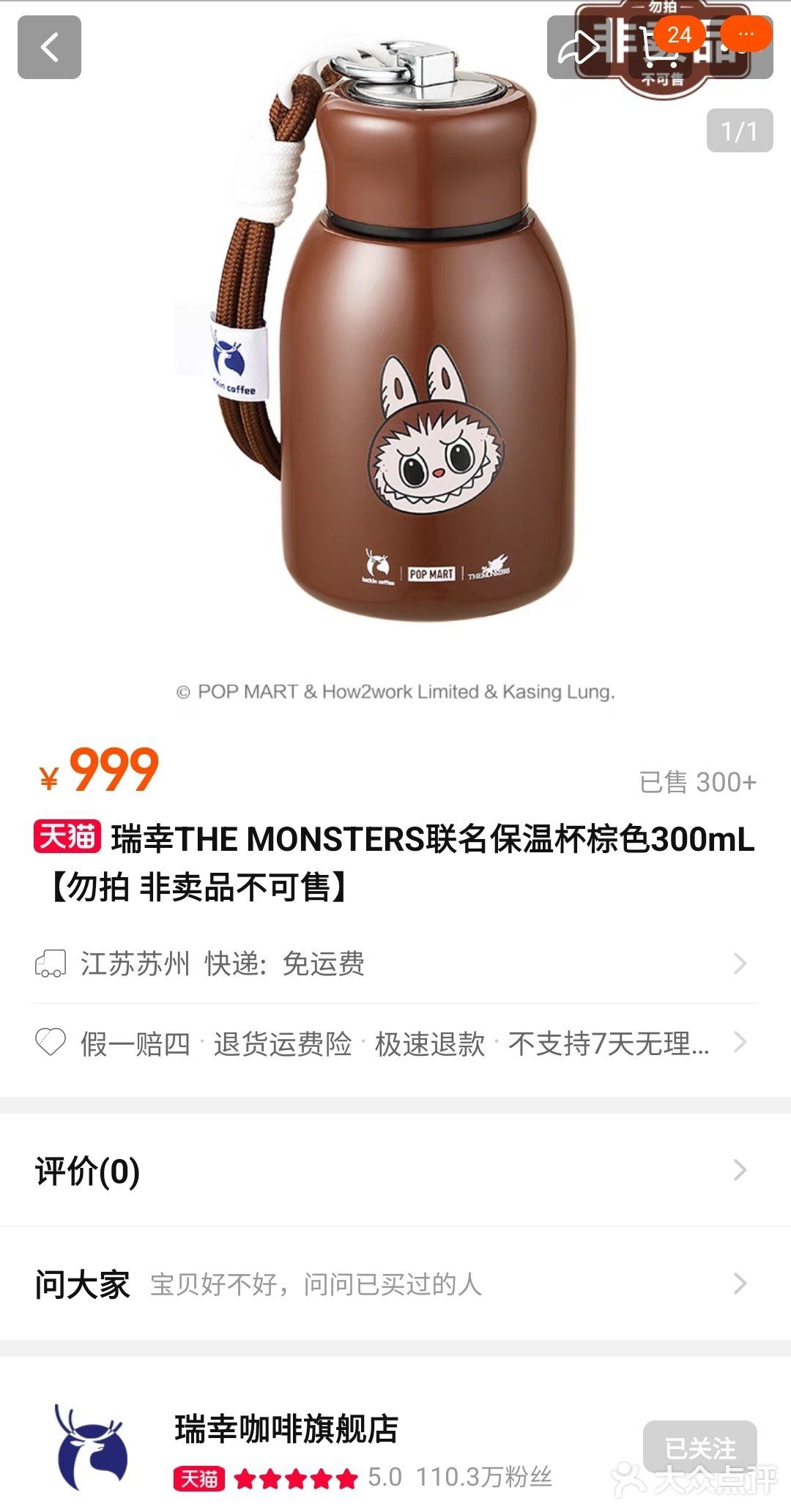This screenshot has width=791, height=1512.
Task: Open the shipping details row for 江苏苏州
Action: pos(395,964)
